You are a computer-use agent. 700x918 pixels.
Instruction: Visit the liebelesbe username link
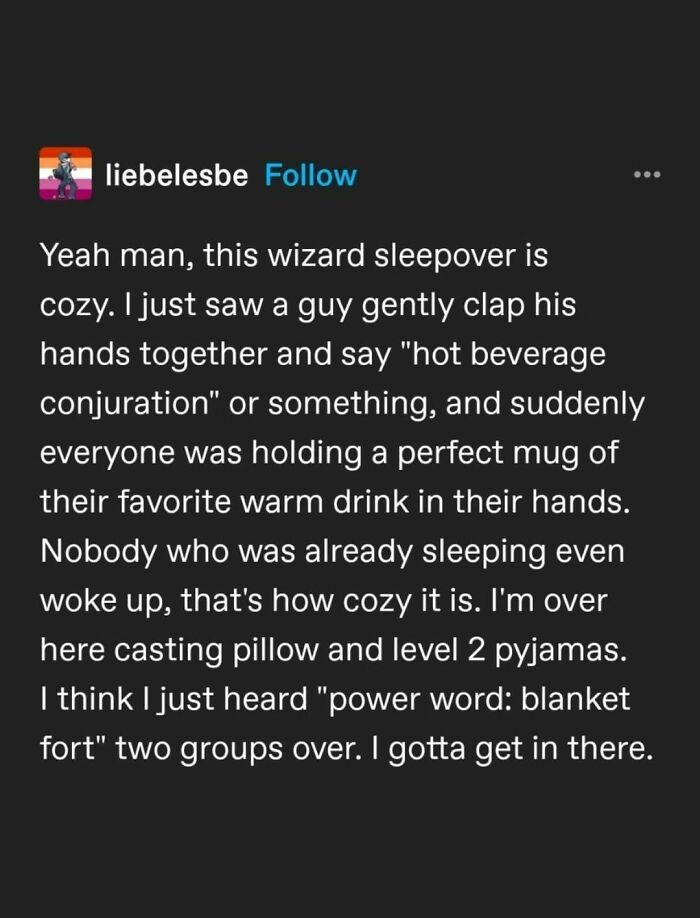pos(176,176)
